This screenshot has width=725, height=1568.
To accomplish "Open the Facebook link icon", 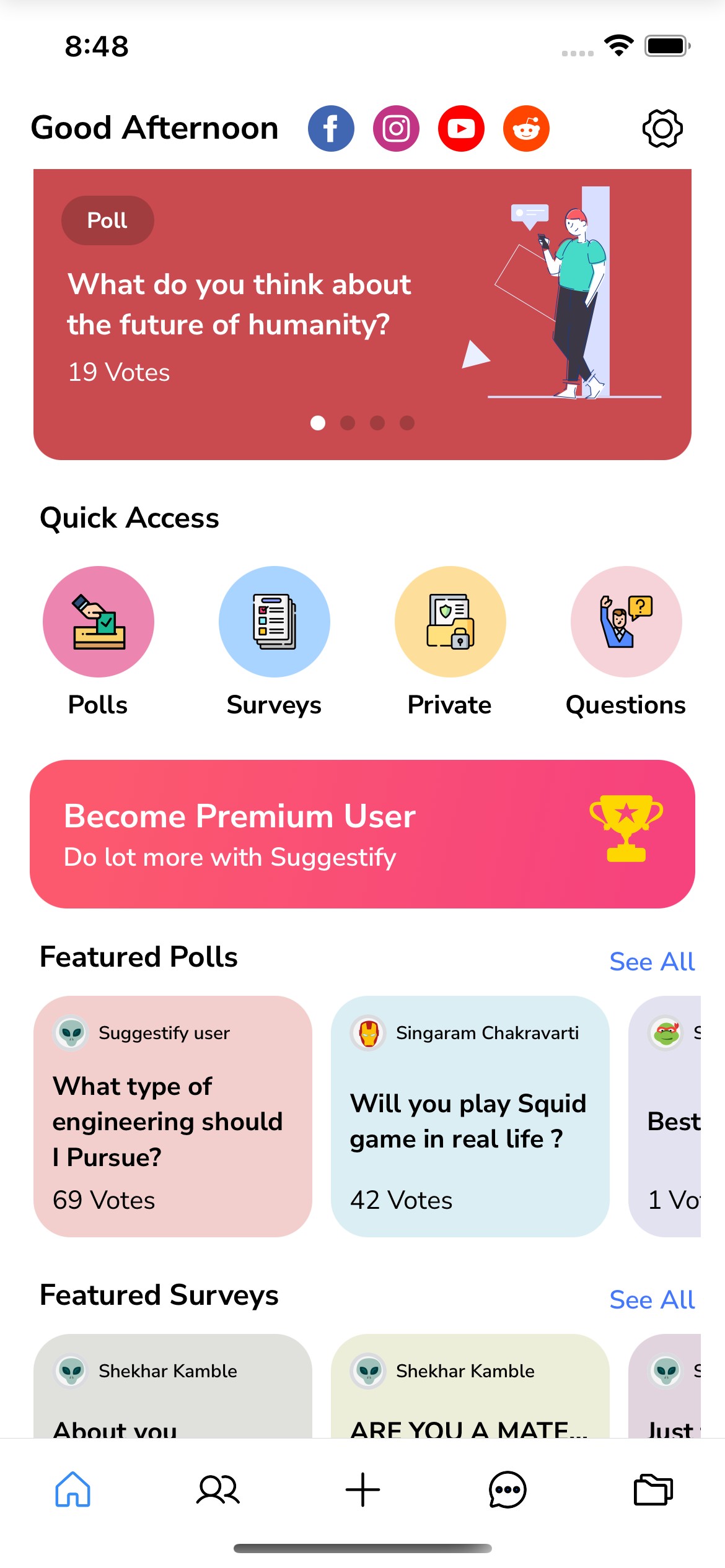I will click(x=331, y=129).
